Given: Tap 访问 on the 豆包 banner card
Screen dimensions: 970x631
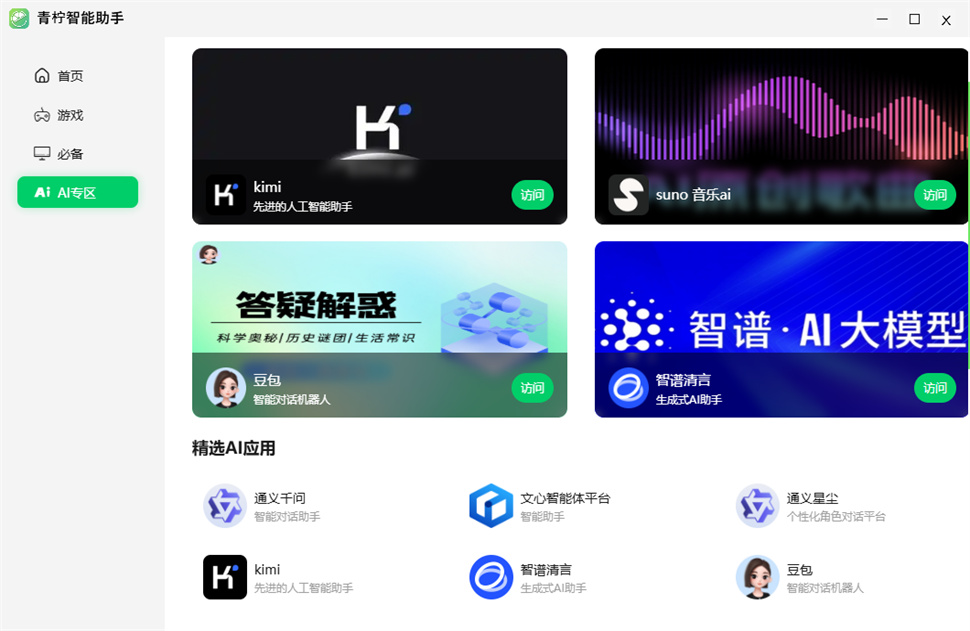Looking at the screenshot, I should click(532, 388).
